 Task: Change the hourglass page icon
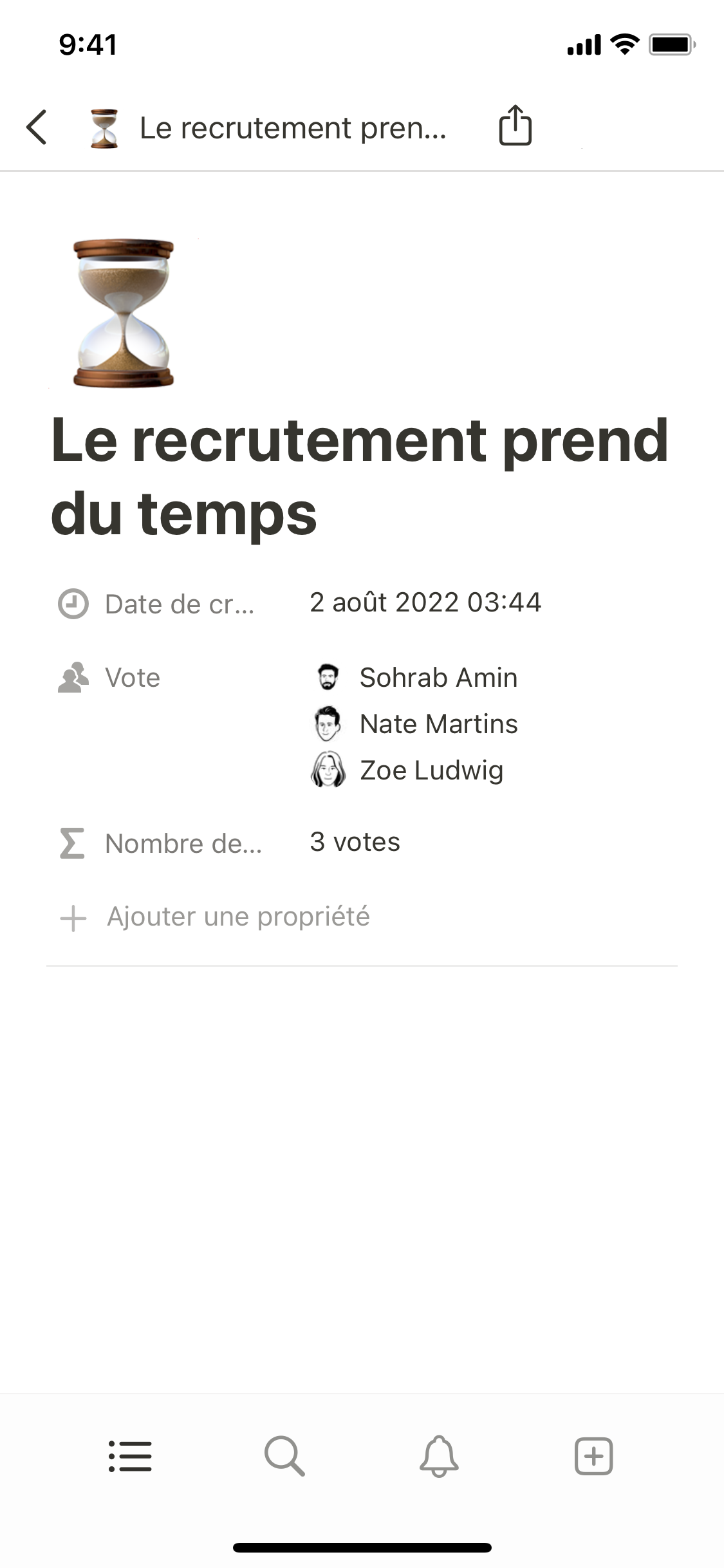point(124,313)
